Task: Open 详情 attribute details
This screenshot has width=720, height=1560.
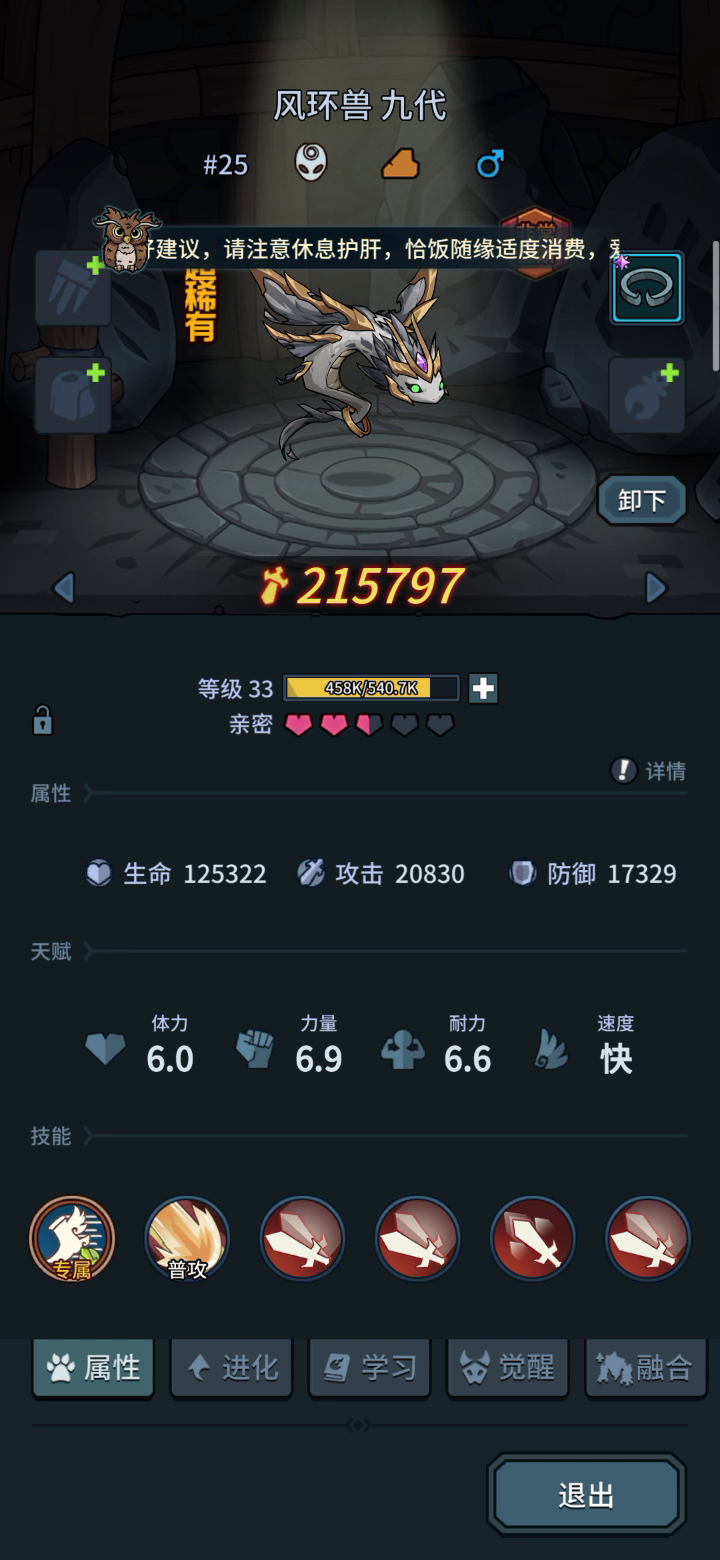Action: click(648, 771)
